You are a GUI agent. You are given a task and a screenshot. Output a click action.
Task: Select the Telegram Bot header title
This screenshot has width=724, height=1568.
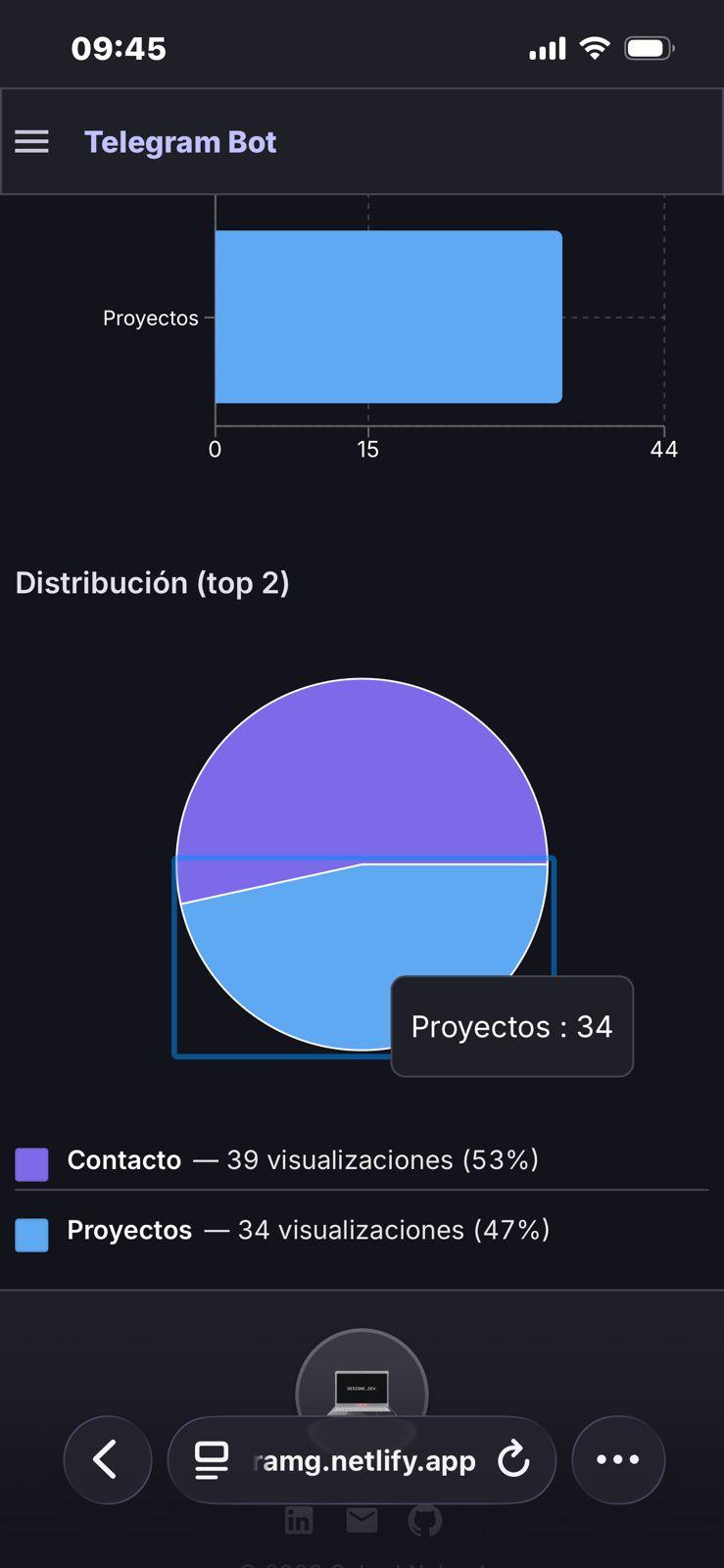pos(180,141)
